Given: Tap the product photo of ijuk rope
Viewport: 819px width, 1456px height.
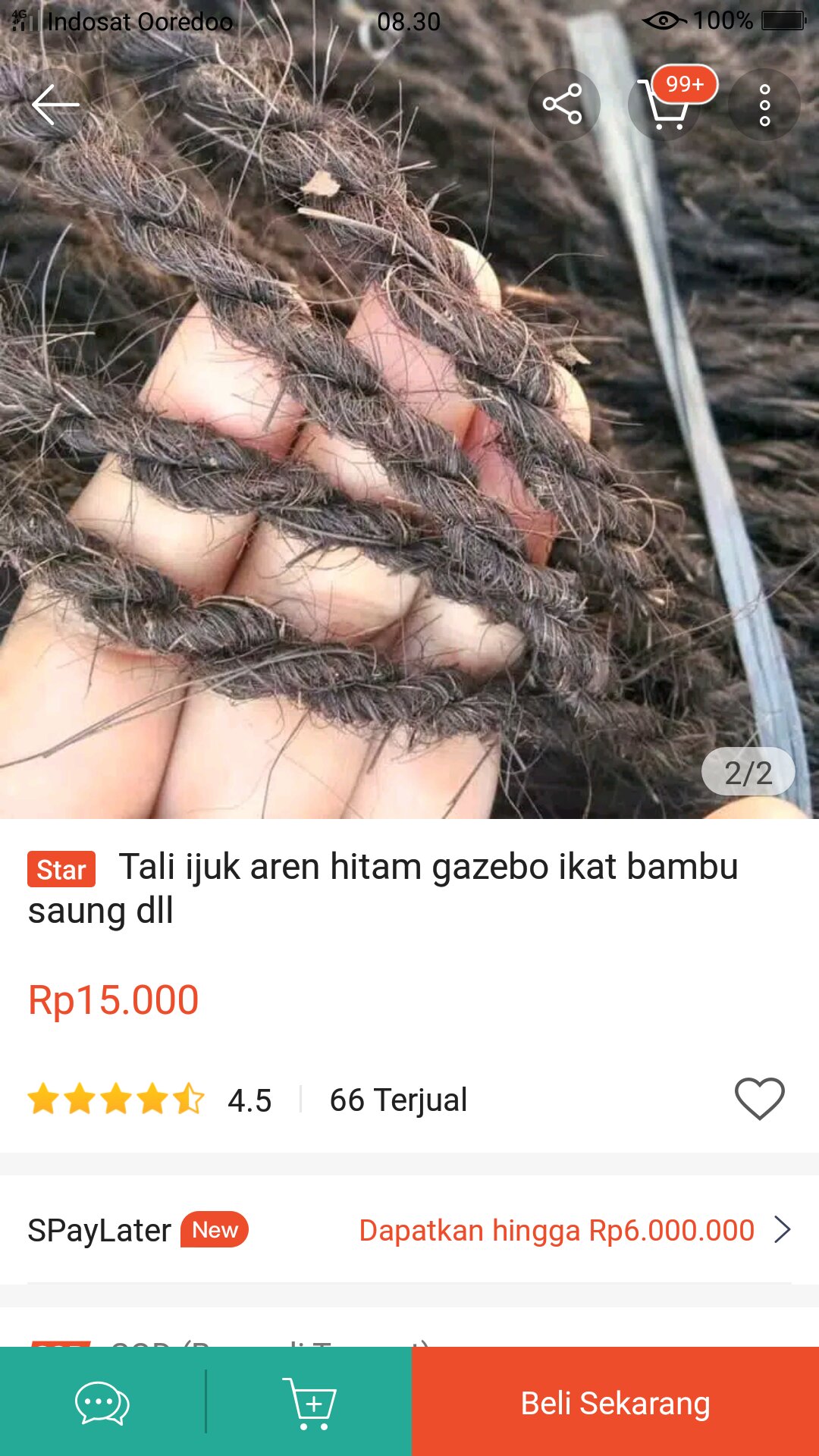Looking at the screenshot, I should pos(409,425).
